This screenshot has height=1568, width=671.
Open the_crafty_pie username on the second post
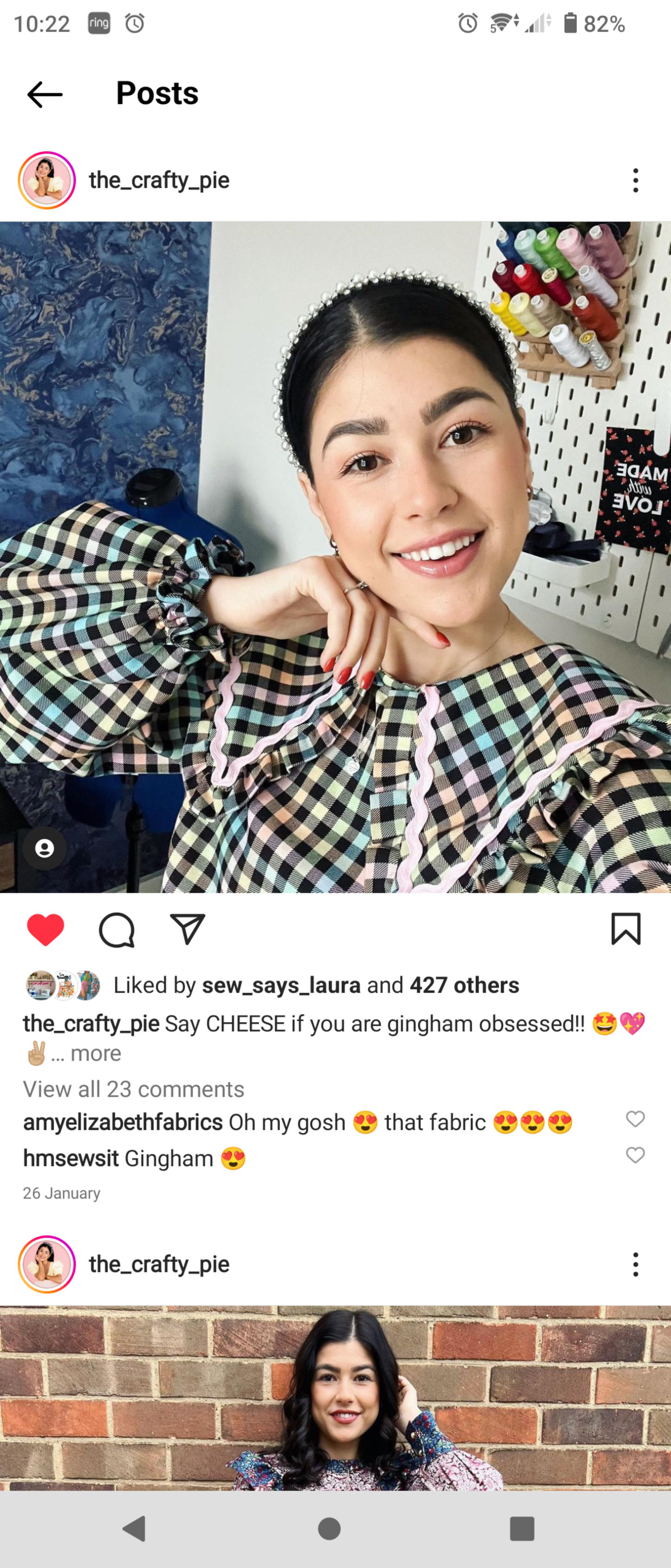[159, 1265]
